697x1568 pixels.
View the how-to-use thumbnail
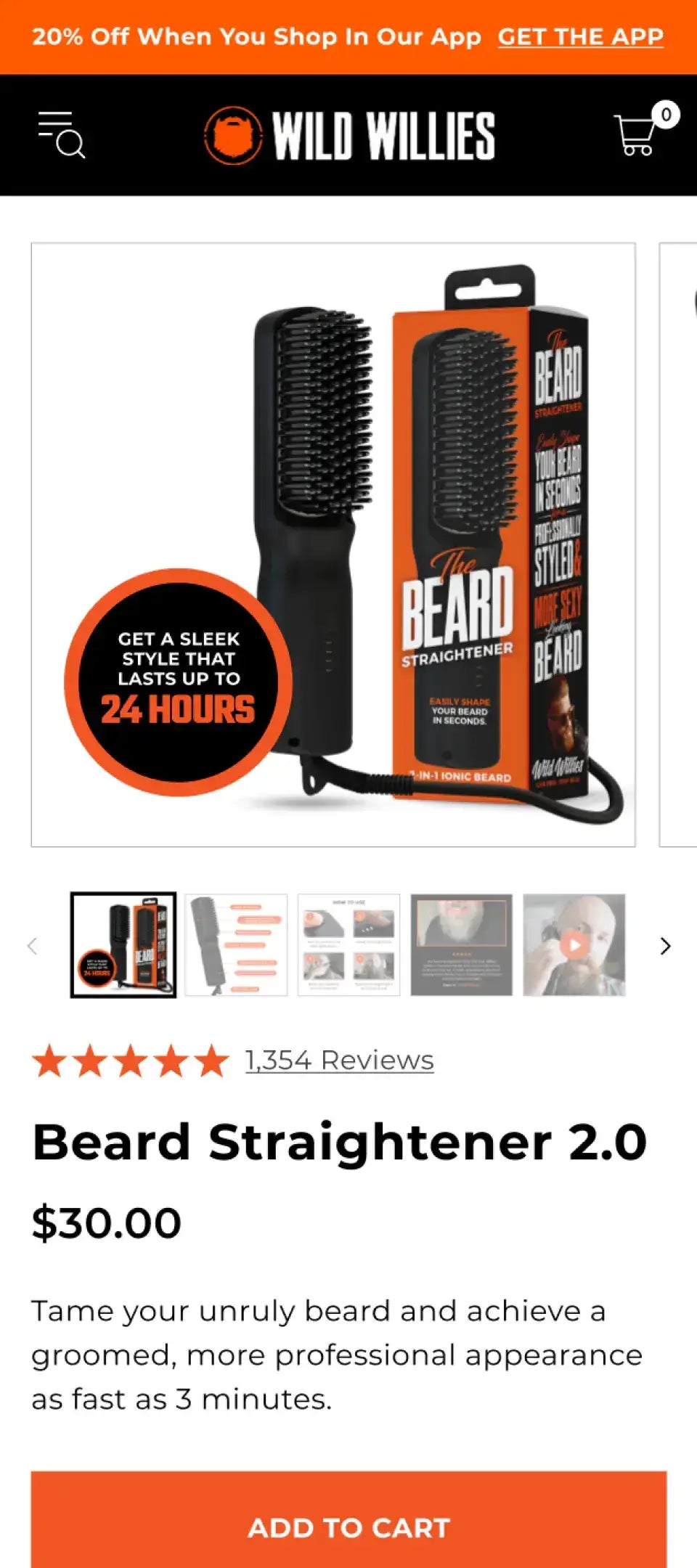coord(348,944)
